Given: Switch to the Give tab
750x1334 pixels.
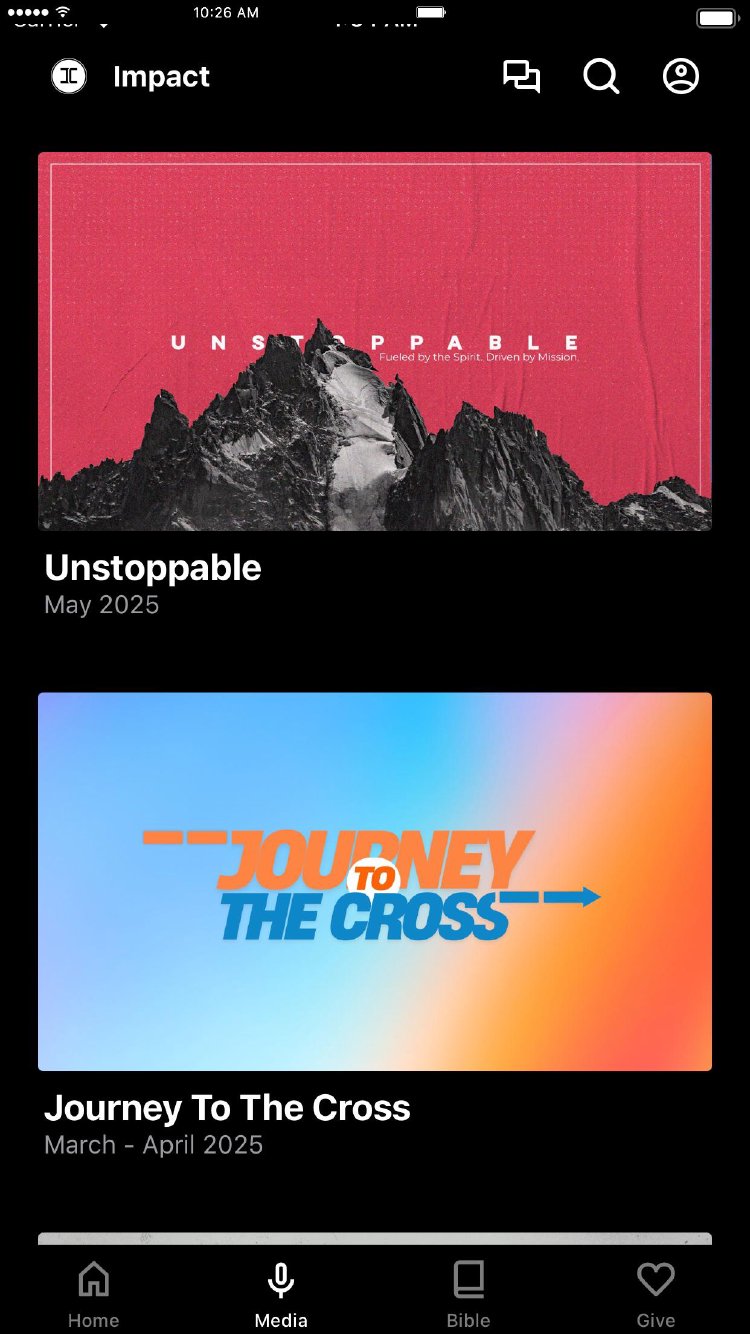Looking at the screenshot, I should [656, 1294].
